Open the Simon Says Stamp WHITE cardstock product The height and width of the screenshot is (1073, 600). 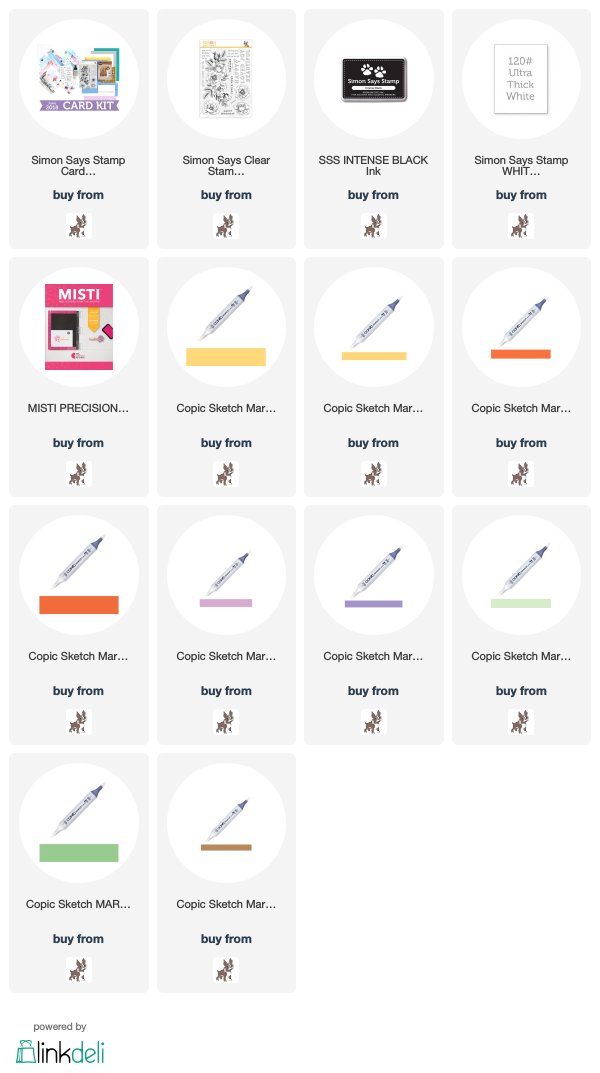pyautogui.click(x=521, y=129)
